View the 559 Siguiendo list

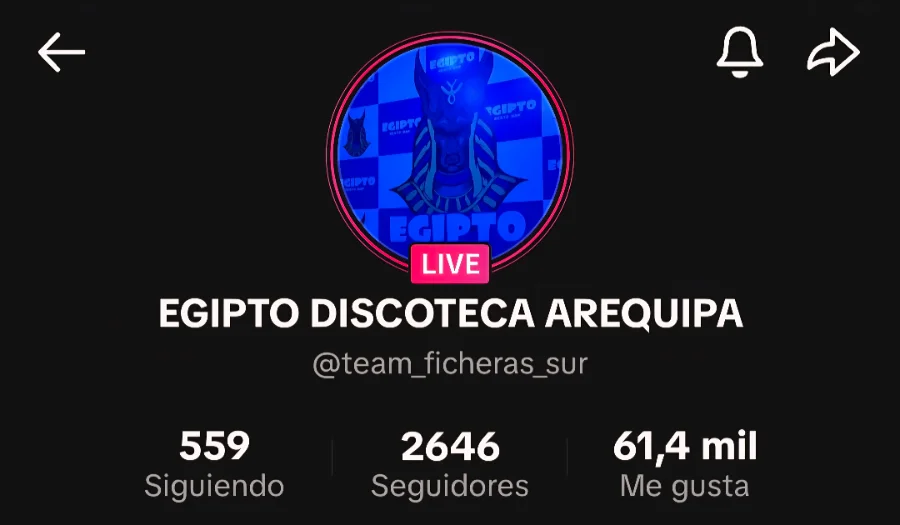tap(214, 465)
